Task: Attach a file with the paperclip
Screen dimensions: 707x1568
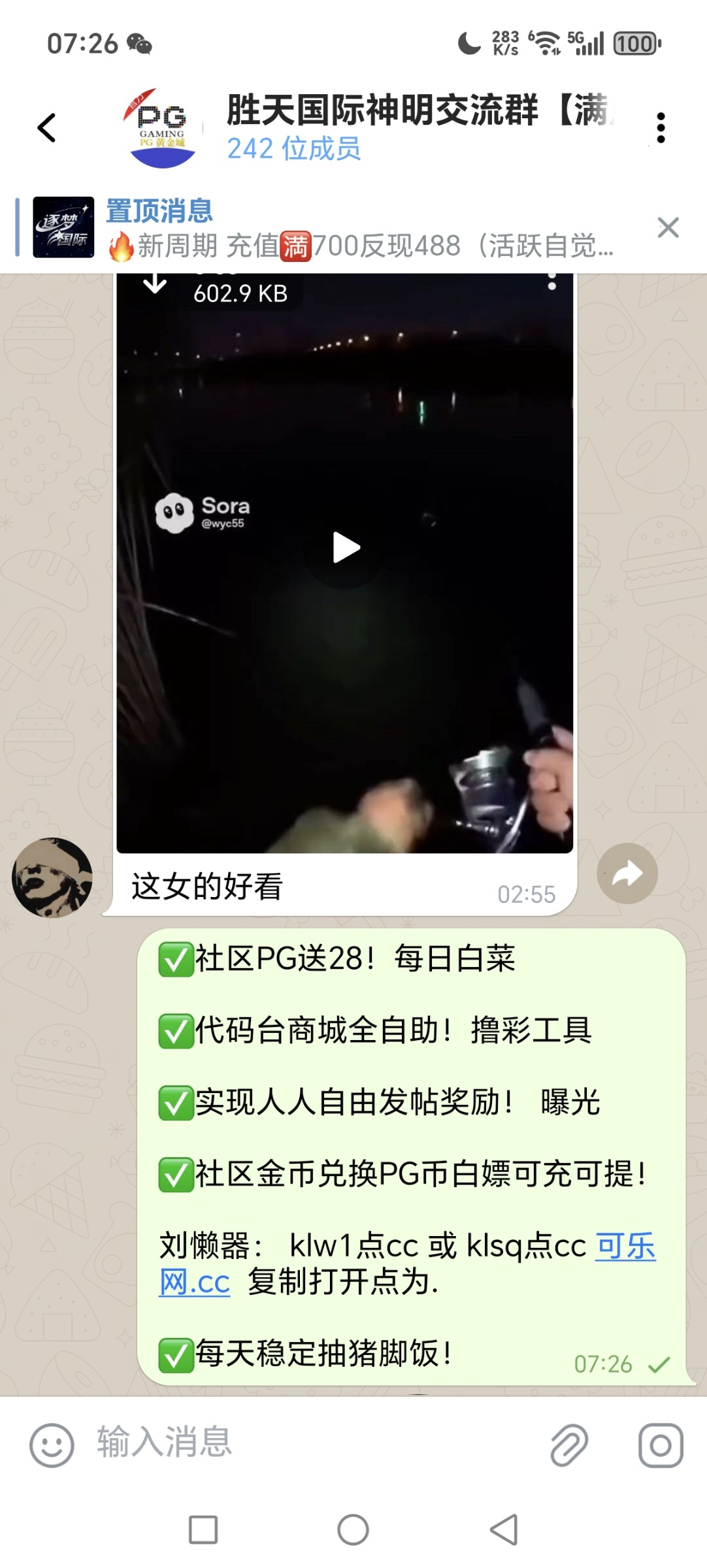Action: coord(568,1445)
